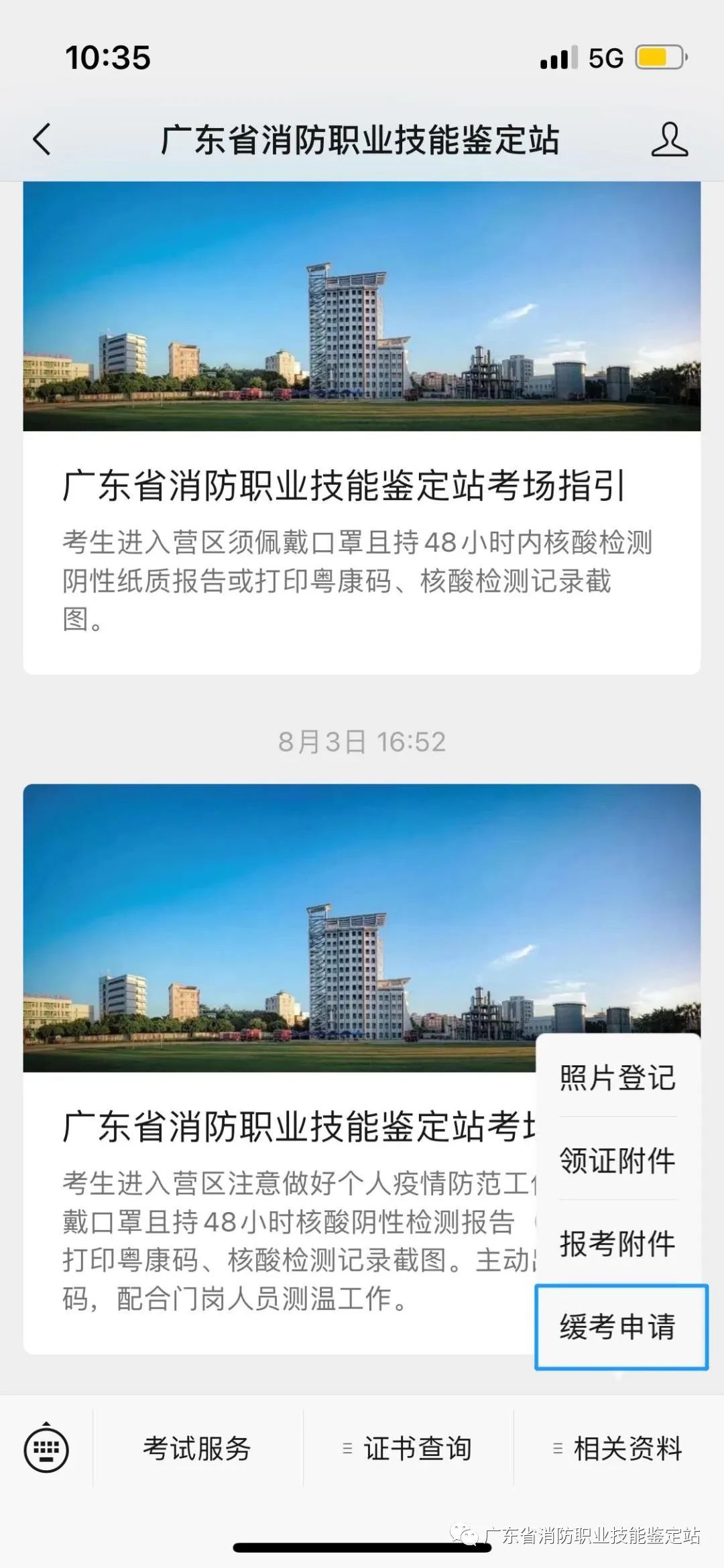Open the 证书查询 menu

coord(408,1449)
